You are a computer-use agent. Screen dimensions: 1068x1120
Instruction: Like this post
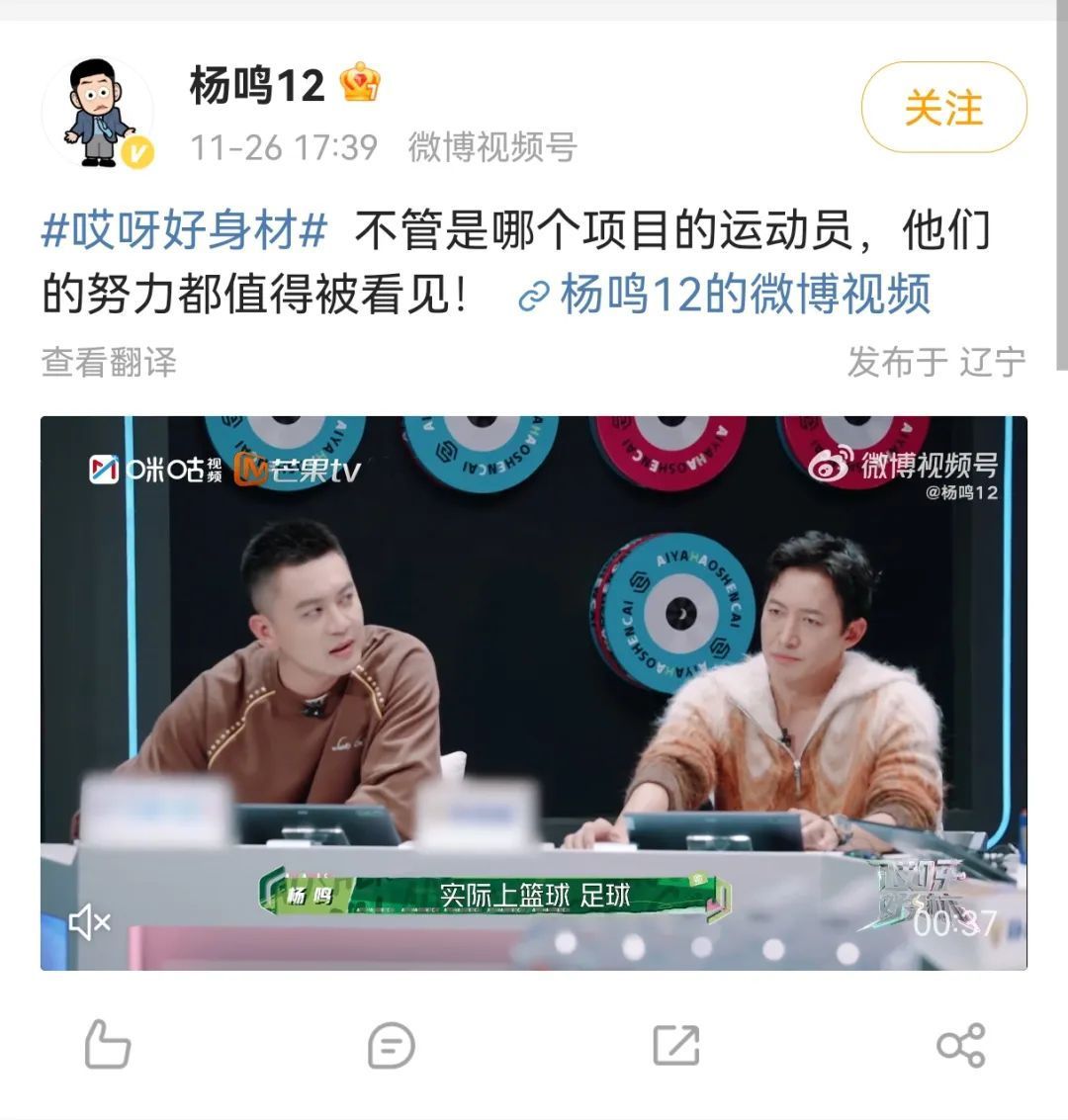(x=107, y=1045)
